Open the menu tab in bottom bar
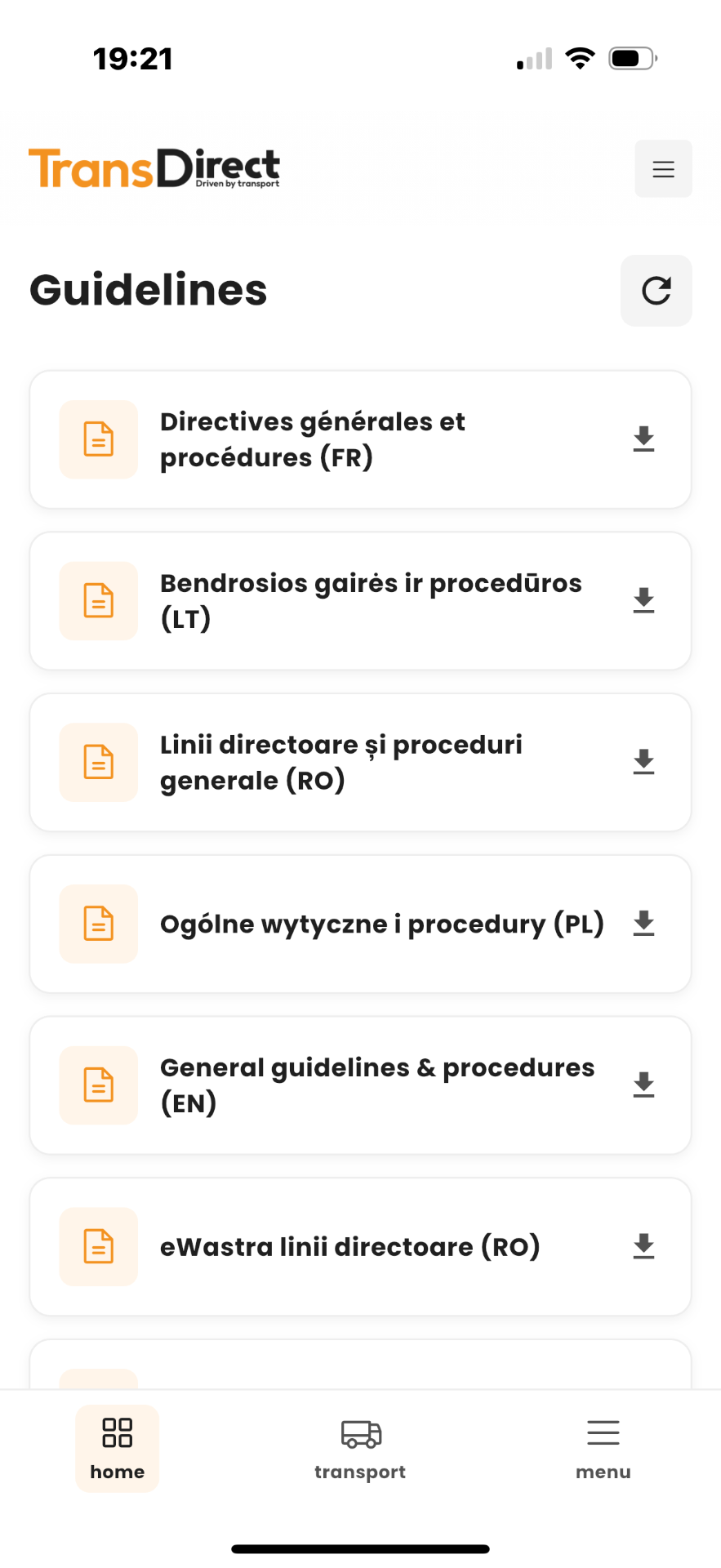 [603, 1449]
